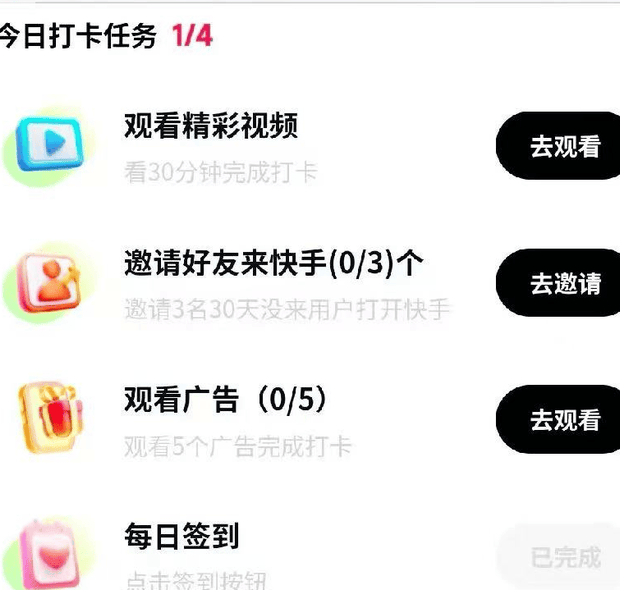Tap 去观看 for 观看广告 task
This screenshot has width=620, height=590.
tap(563, 420)
